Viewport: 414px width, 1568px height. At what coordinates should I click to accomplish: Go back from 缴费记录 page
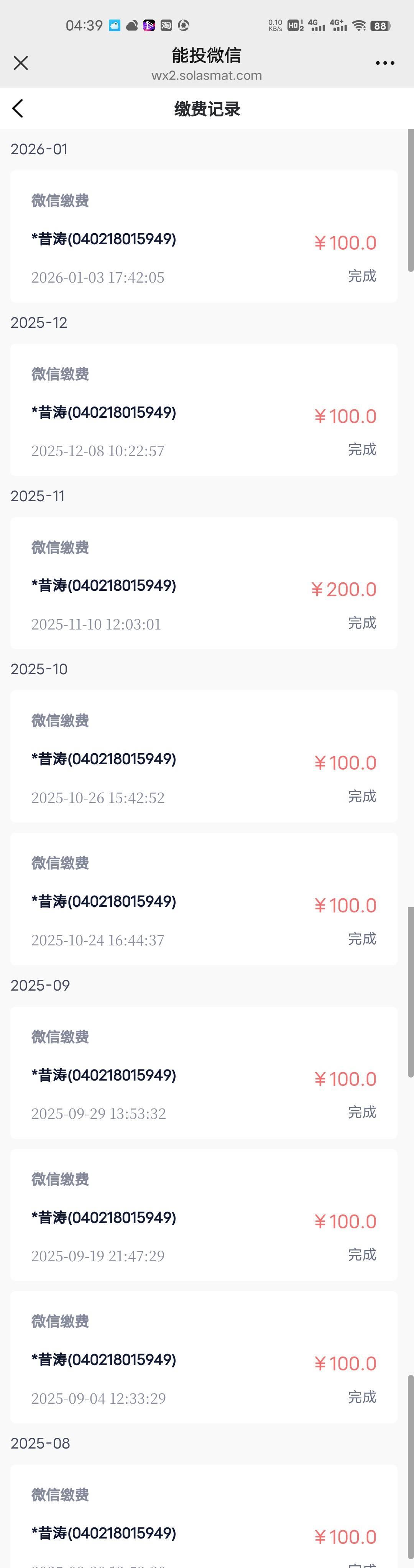click(x=18, y=108)
